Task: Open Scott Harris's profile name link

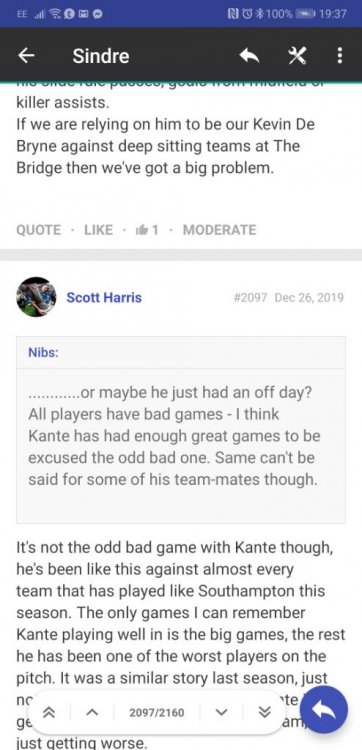Action: tap(104, 298)
